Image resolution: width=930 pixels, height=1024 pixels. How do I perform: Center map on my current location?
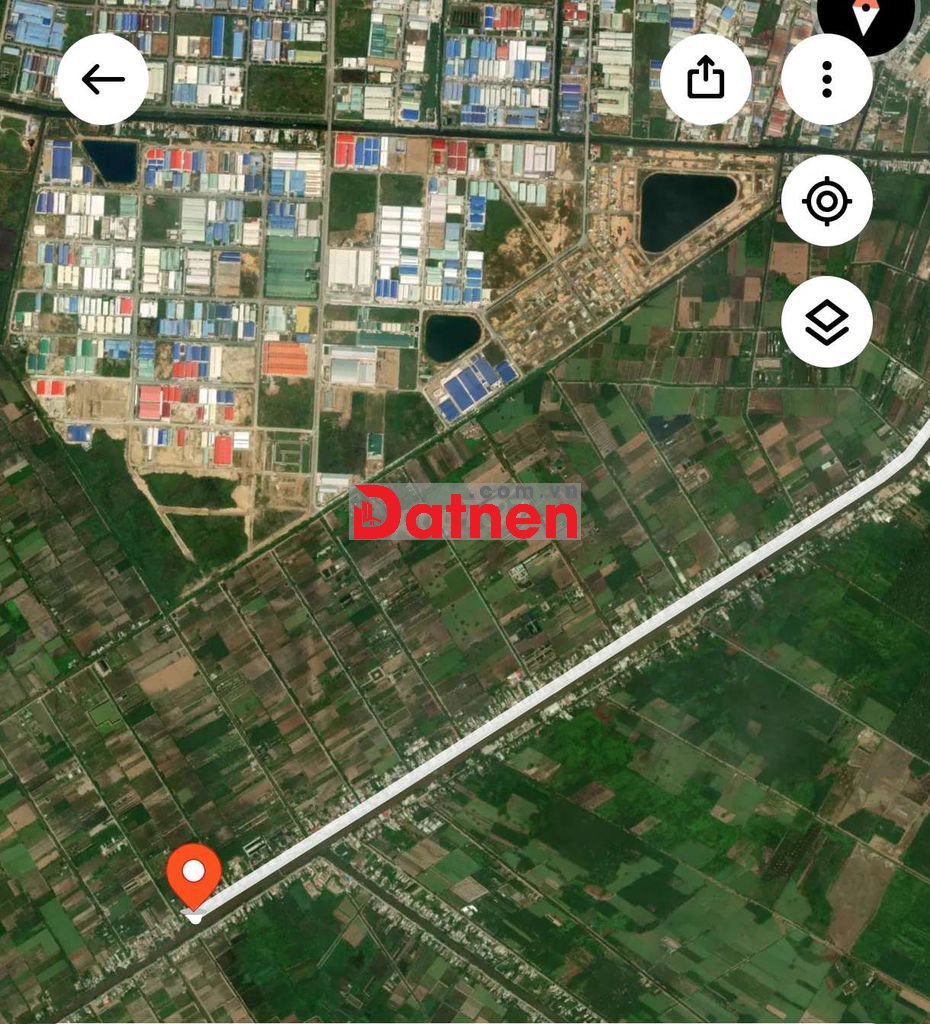point(826,201)
